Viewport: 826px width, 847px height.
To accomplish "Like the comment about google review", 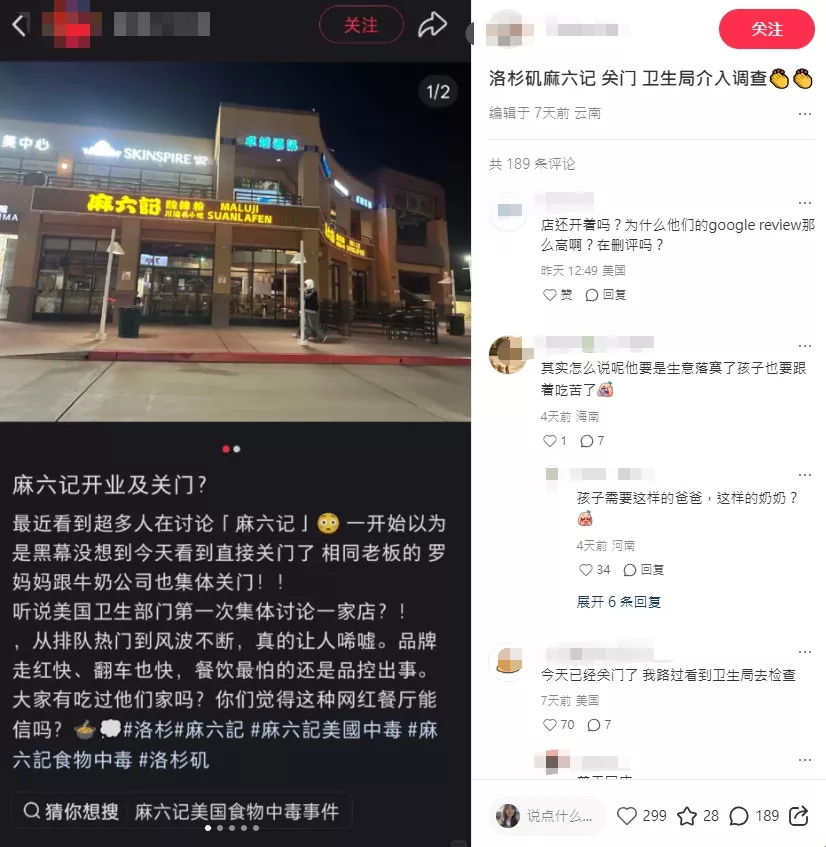I will pyautogui.click(x=558, y=295).
